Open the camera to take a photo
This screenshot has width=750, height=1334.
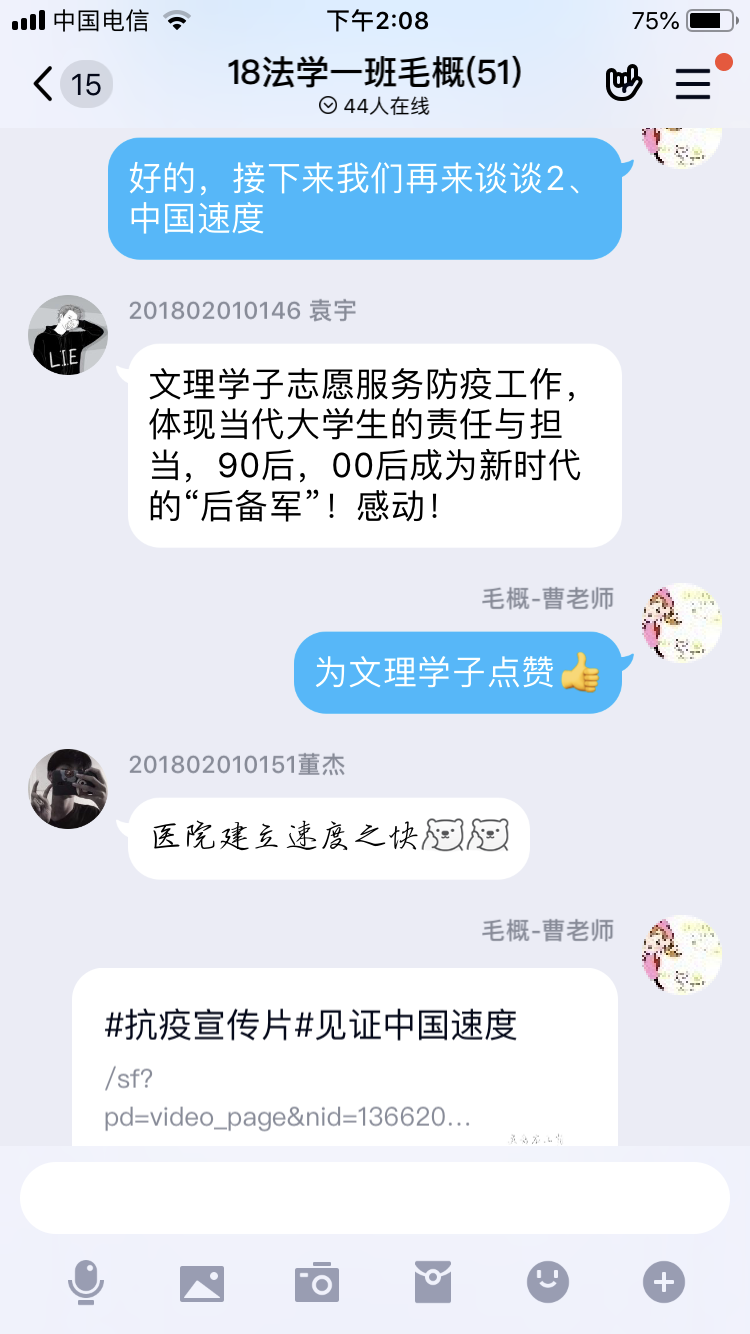click(x=317, y=1282)
